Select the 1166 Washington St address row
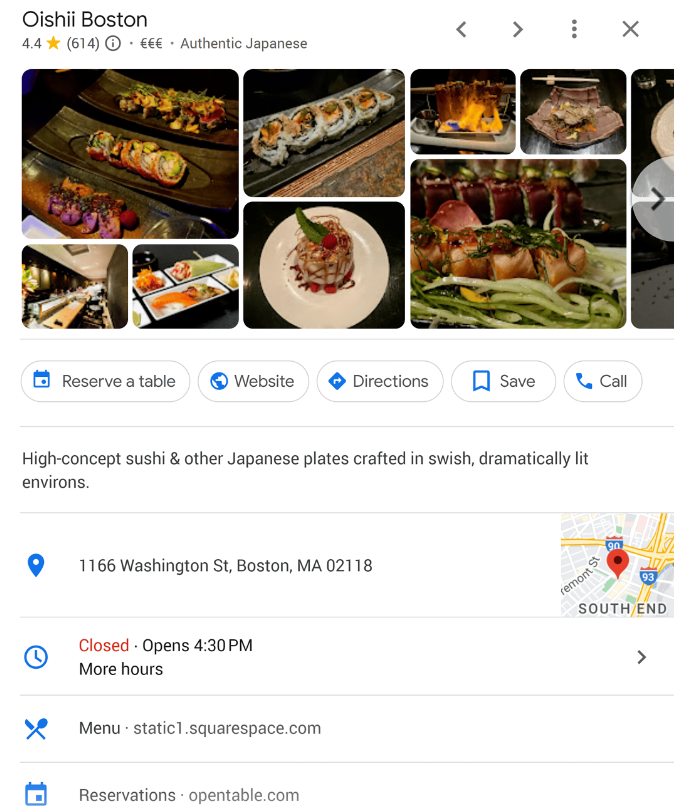 (226, 566)
